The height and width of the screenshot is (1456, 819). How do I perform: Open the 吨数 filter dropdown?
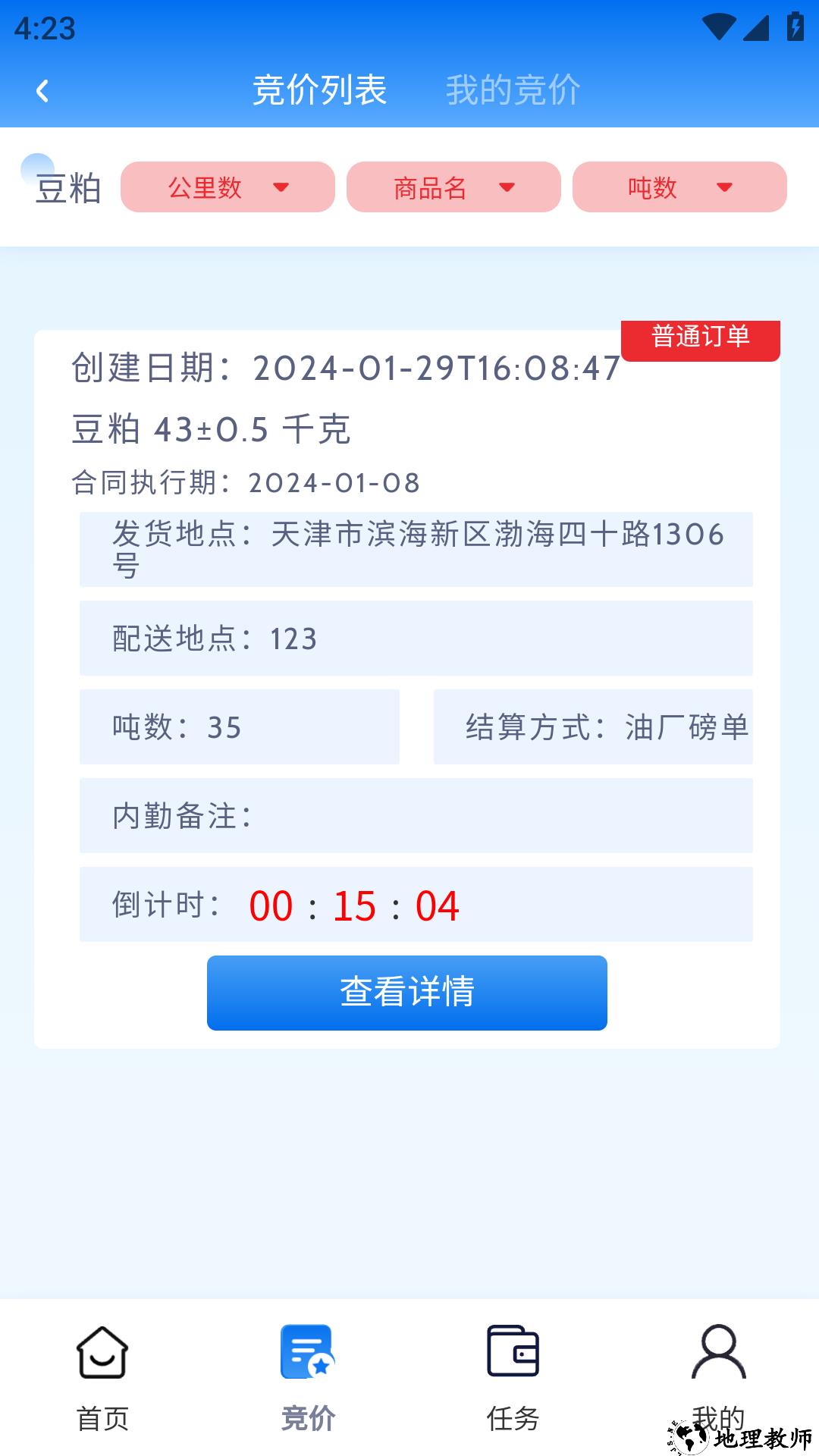pyautogui.click(x=677, y=187)
